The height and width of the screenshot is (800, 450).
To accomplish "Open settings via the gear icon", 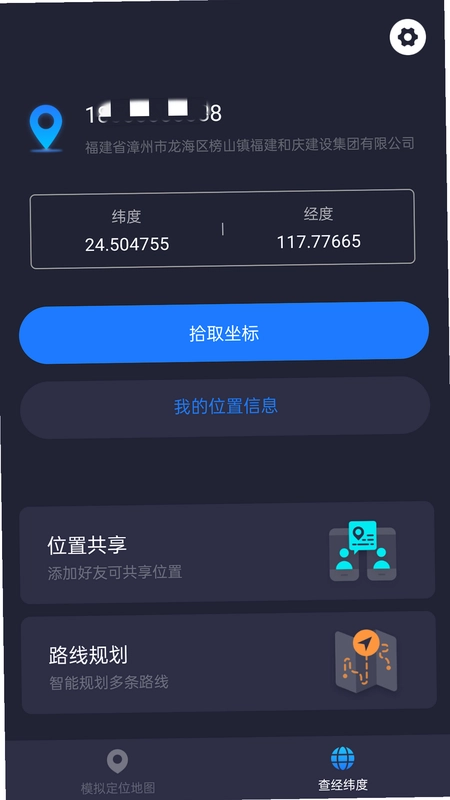I will coord(408,37).
